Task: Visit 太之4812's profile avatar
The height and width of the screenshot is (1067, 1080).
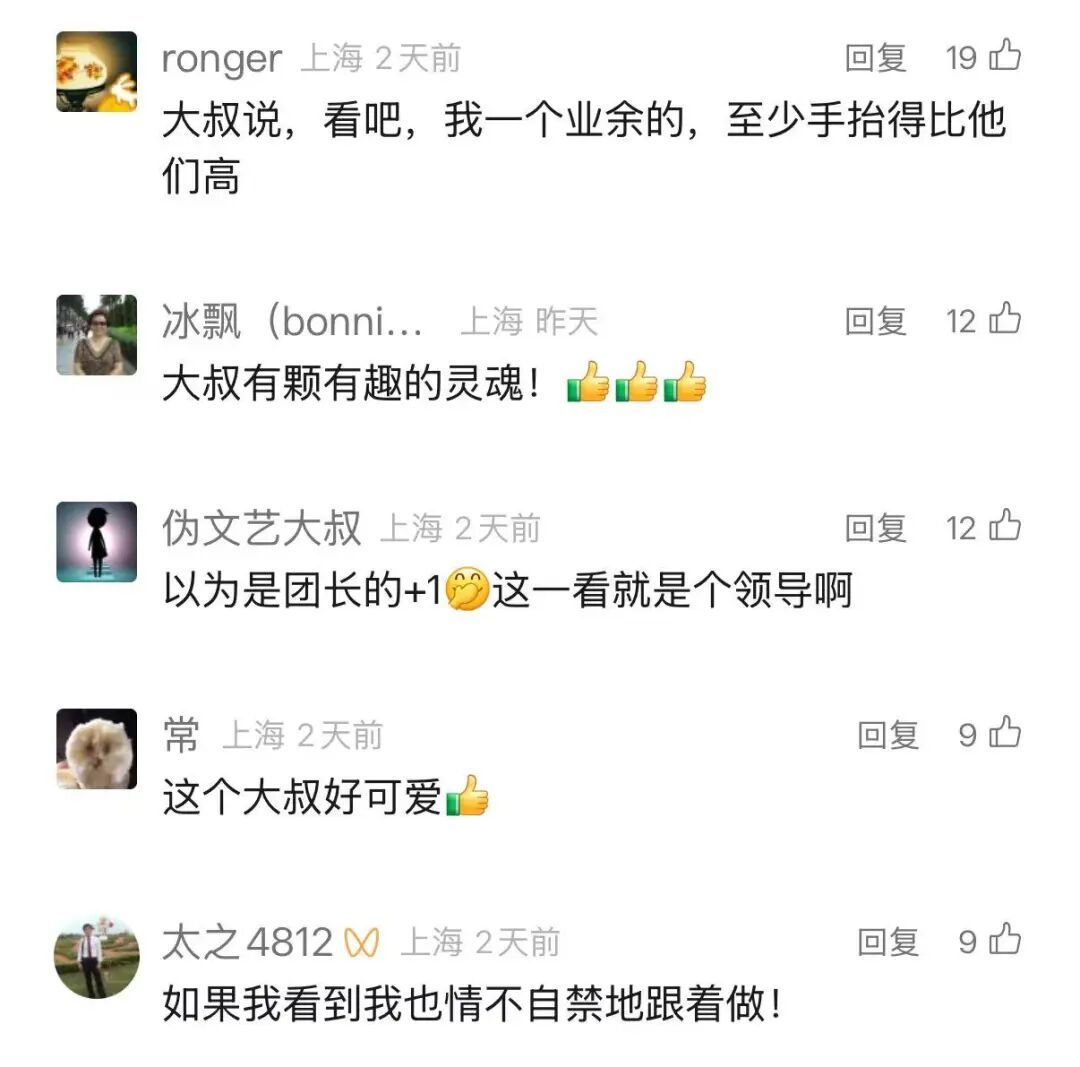Action: pyautogui.click(x=96, y=956)
